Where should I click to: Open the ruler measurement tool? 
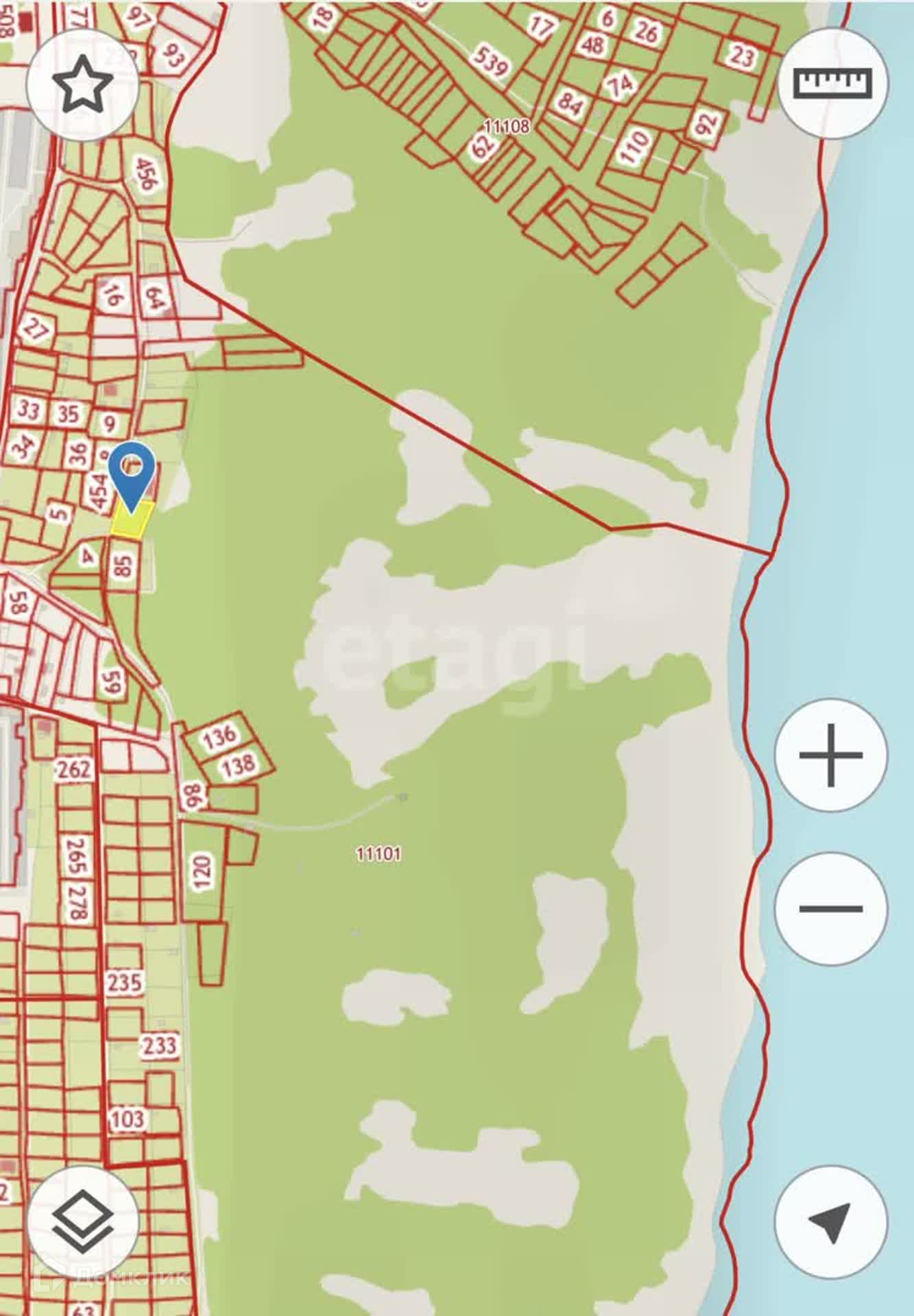pos(832,83)
